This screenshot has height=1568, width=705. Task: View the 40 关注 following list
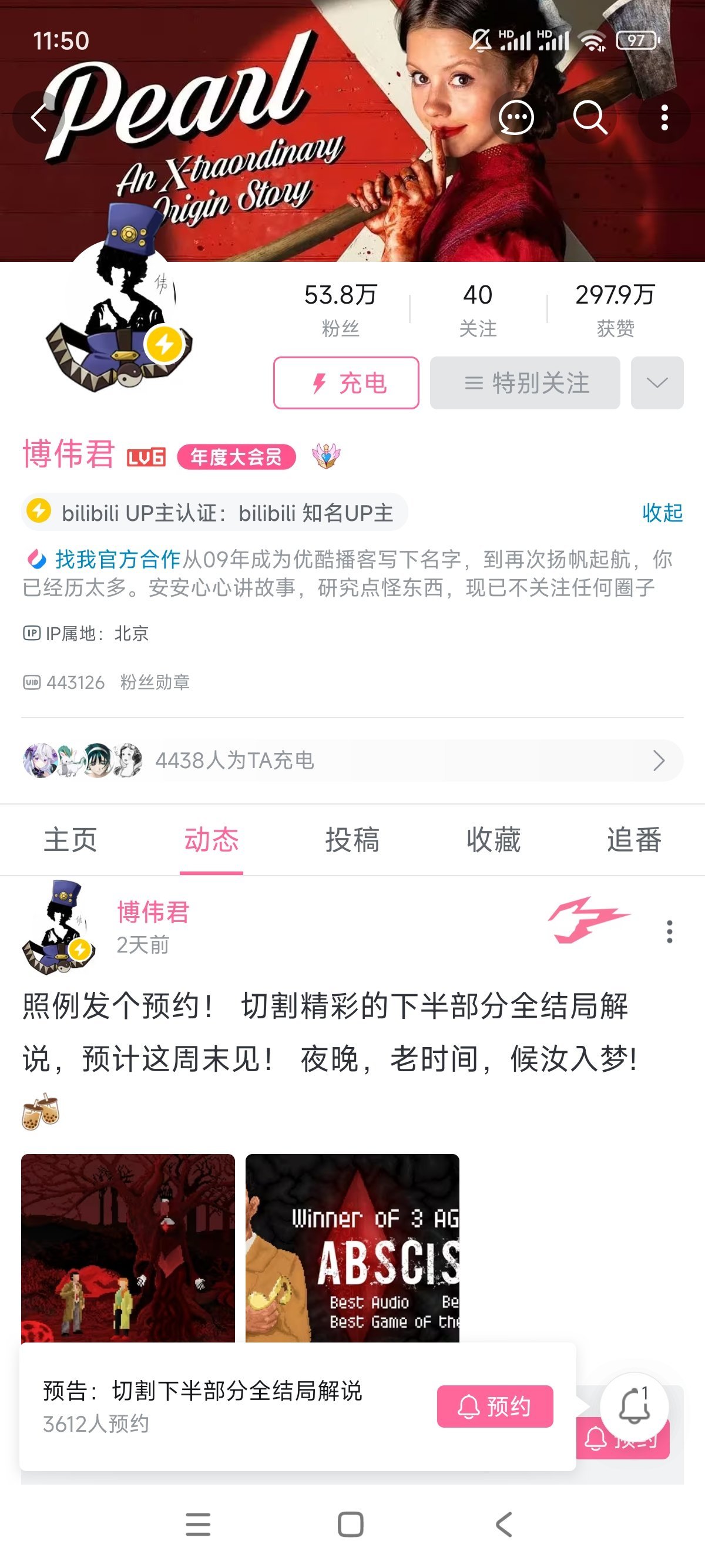click(x=477, y=309)
